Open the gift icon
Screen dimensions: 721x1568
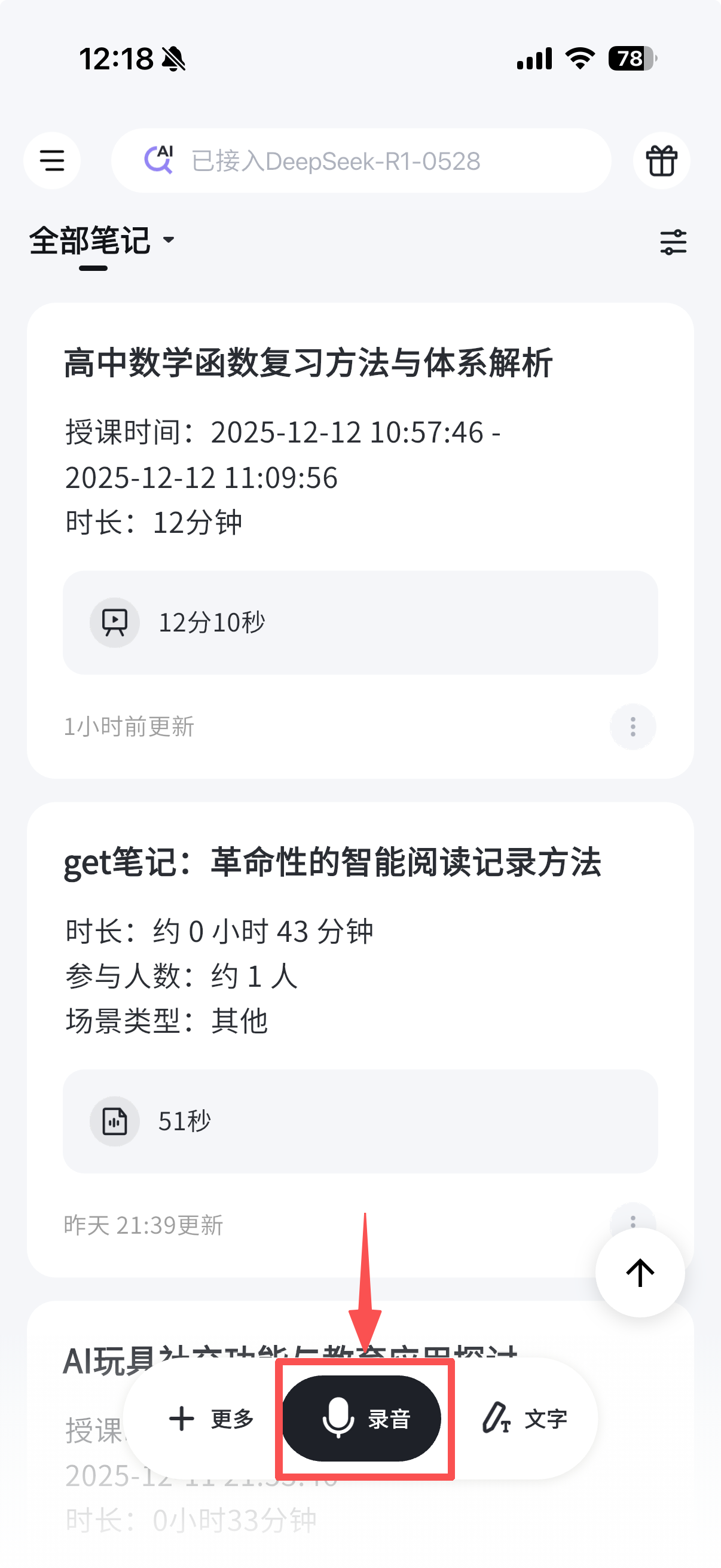coord(661,161)
